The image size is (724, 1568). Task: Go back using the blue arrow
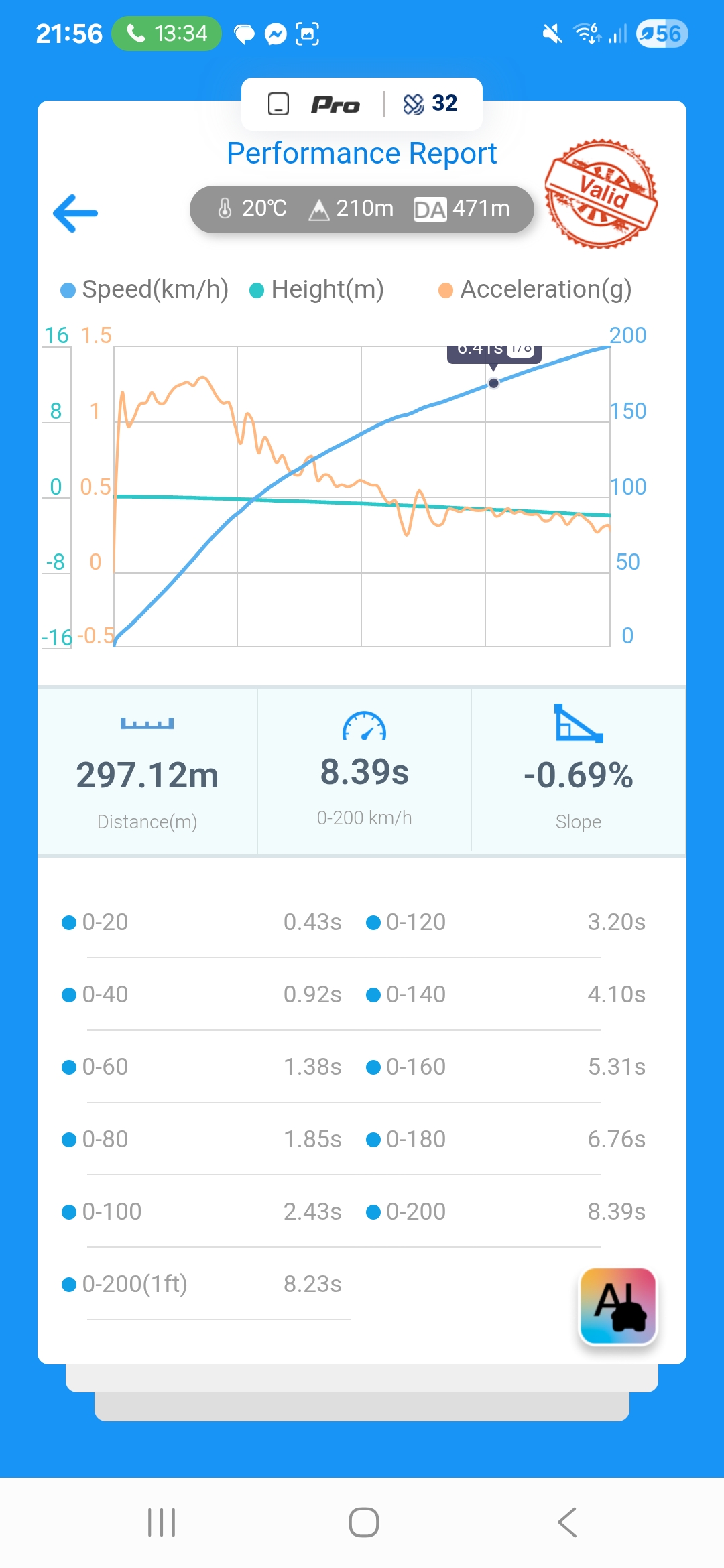tap(76, 214)
